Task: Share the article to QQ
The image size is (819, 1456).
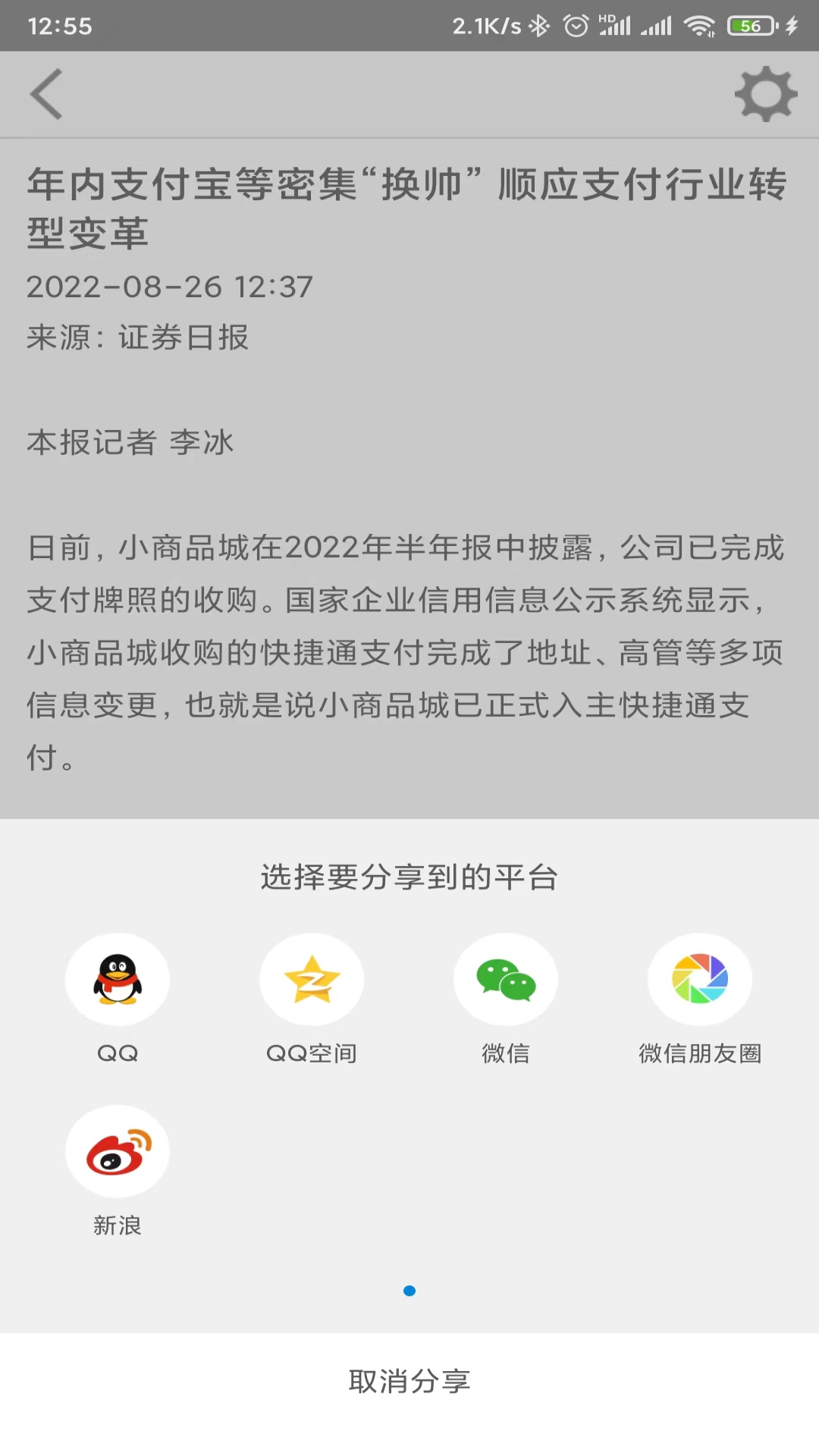Action: click(x=118, y=979)
